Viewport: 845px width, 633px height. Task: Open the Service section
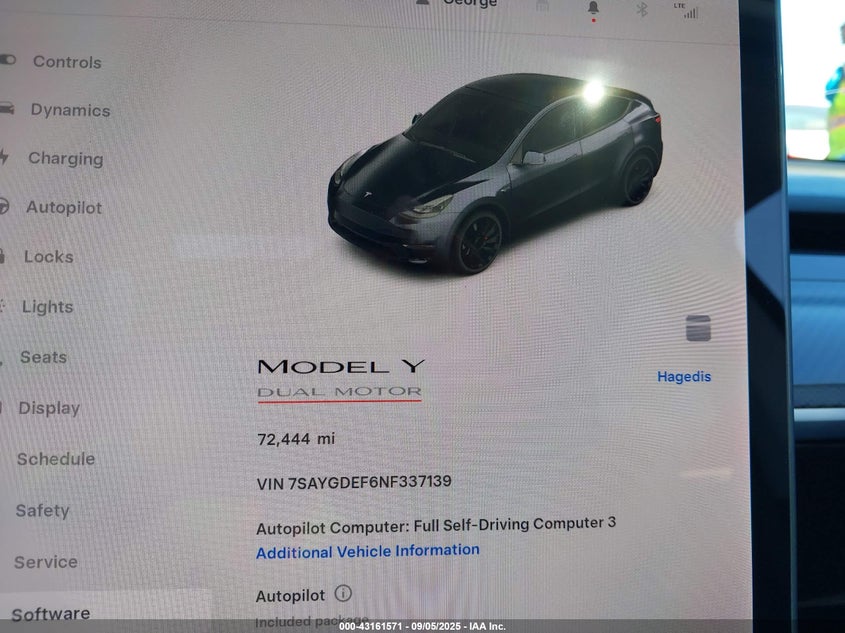point(45,562)
